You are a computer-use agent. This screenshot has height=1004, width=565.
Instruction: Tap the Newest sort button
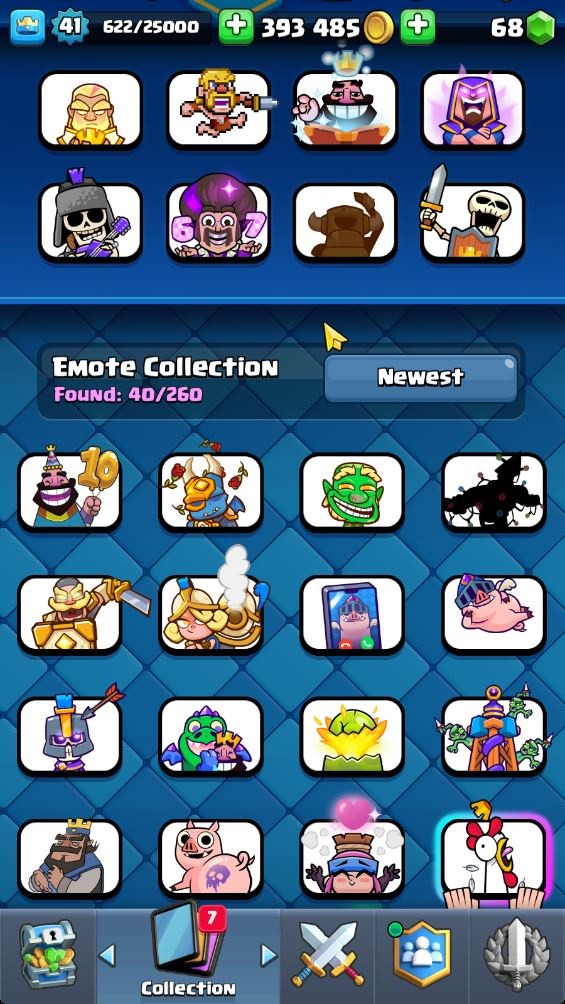(420, 378)
